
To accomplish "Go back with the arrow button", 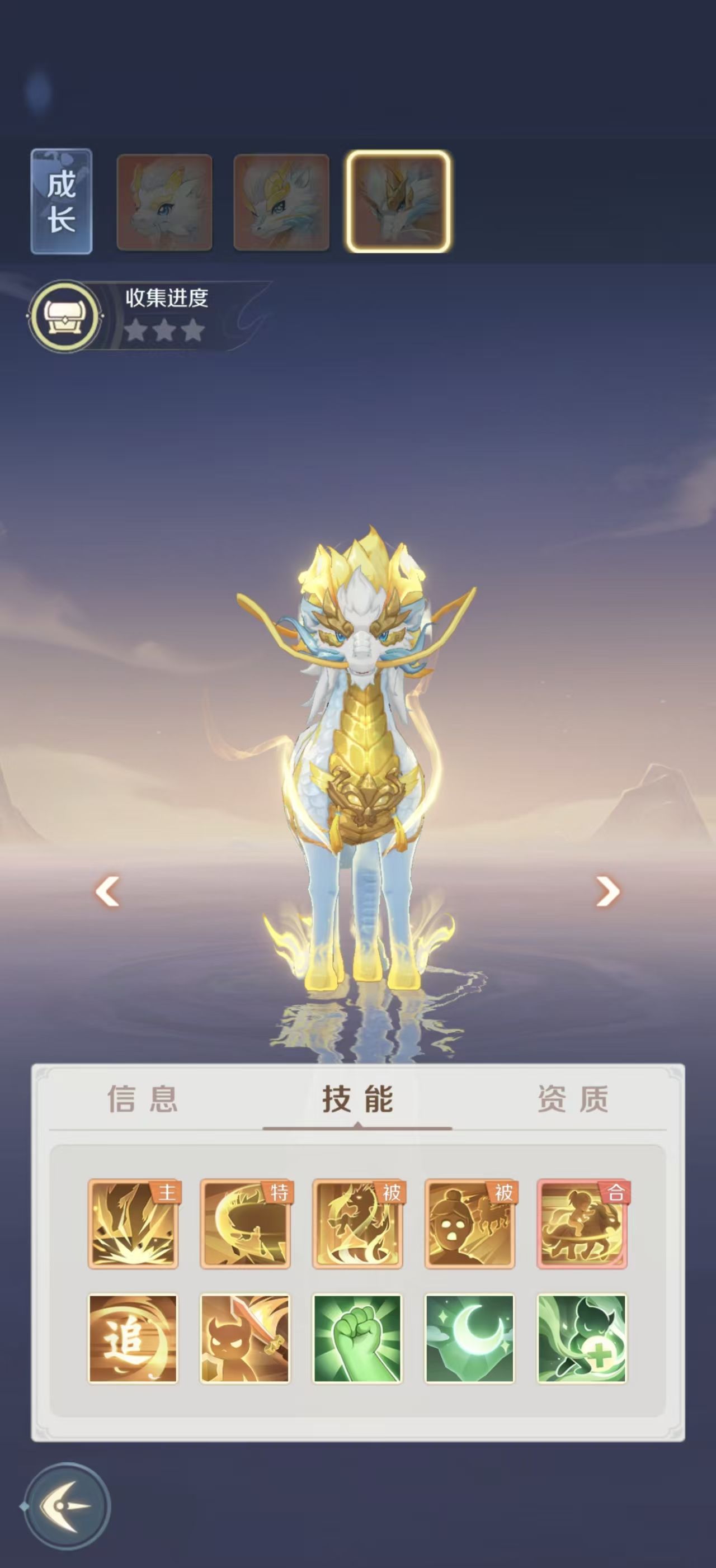I will click(67, 1506).
